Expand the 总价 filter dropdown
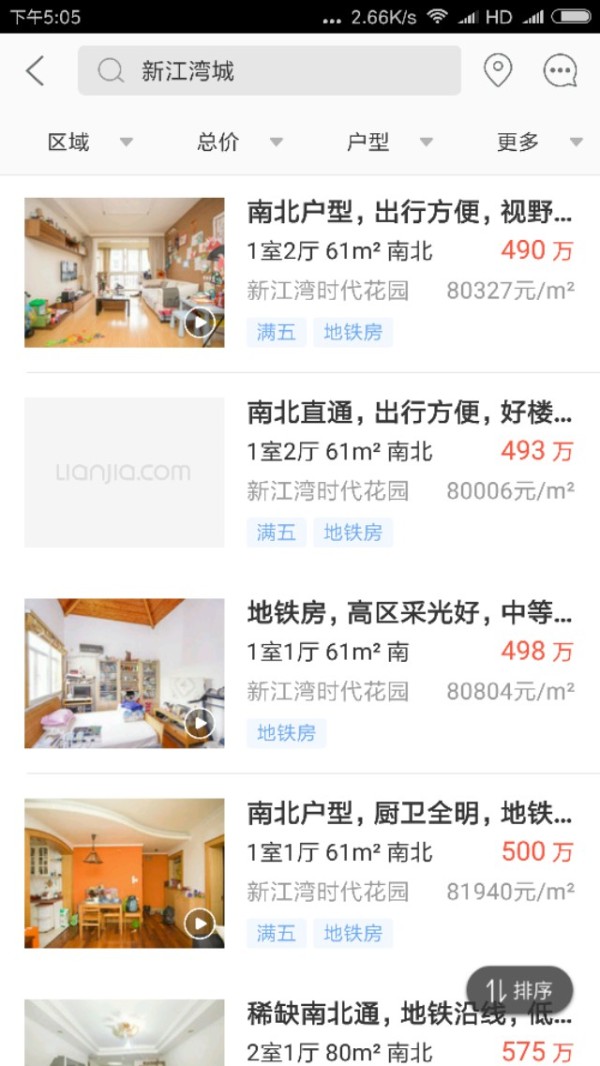The width and height of the screenshot is (600, 1066). point(239,142)
